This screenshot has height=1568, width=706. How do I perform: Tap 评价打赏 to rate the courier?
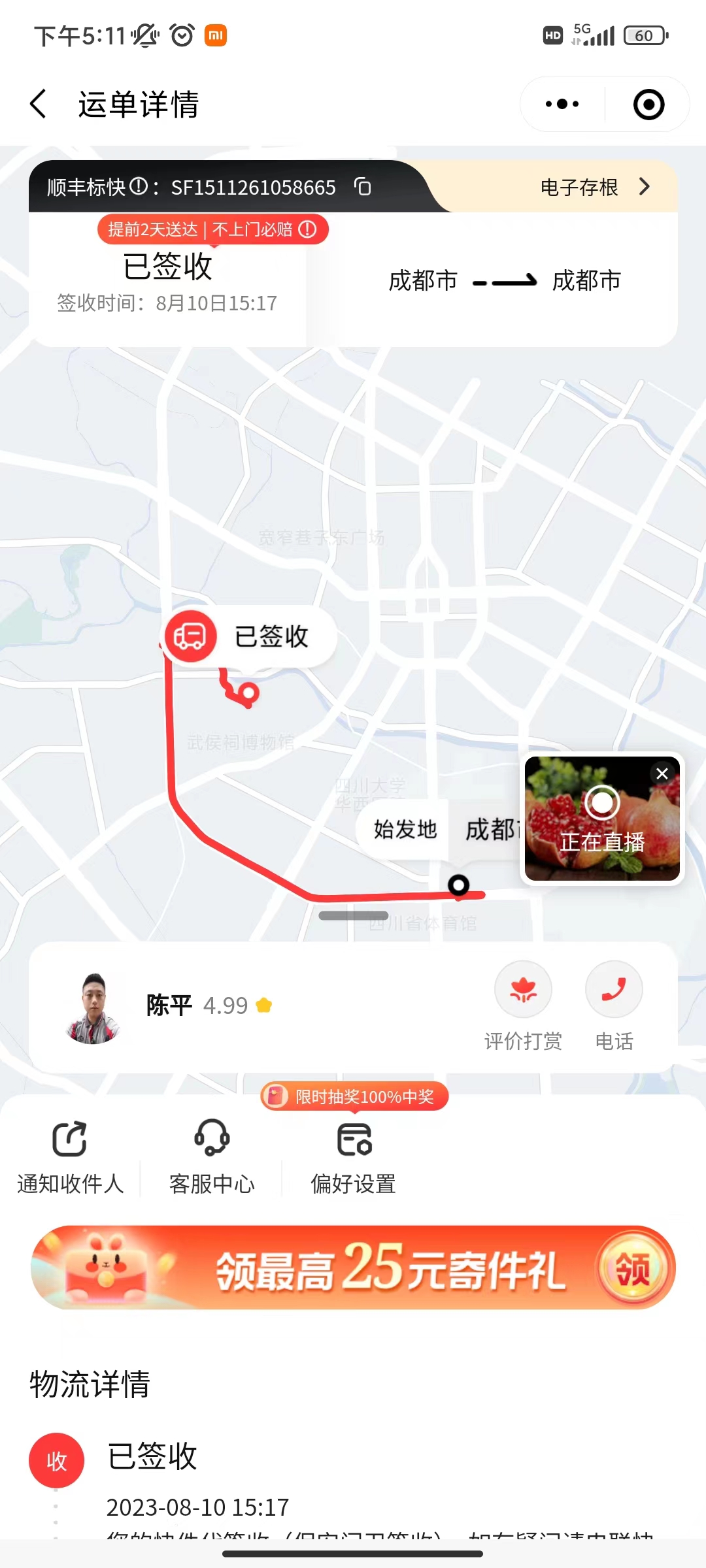(523, 1006)
